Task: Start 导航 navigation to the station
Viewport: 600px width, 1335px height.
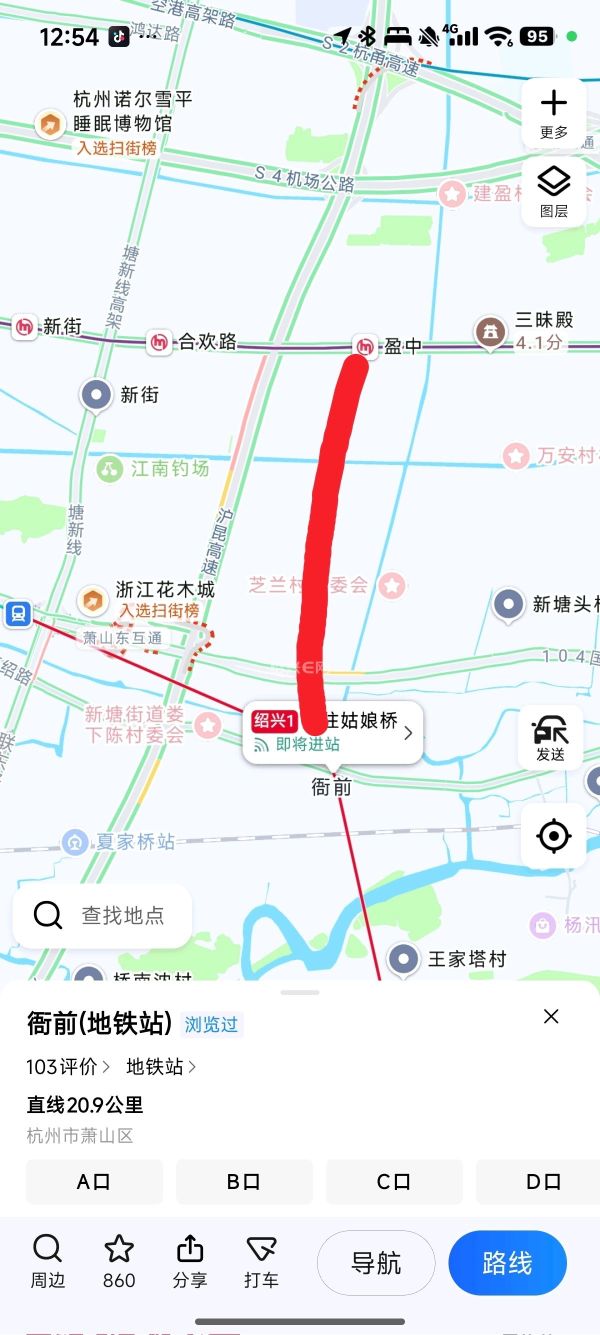Action: click(376, 1263)
